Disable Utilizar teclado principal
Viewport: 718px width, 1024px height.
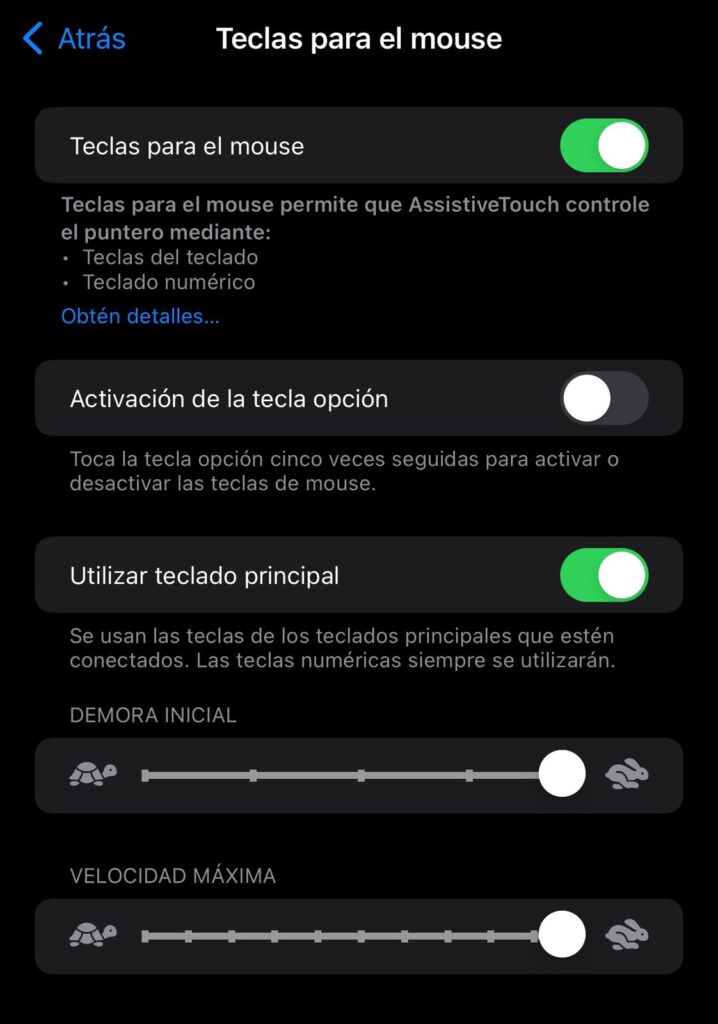pos(603,576)
